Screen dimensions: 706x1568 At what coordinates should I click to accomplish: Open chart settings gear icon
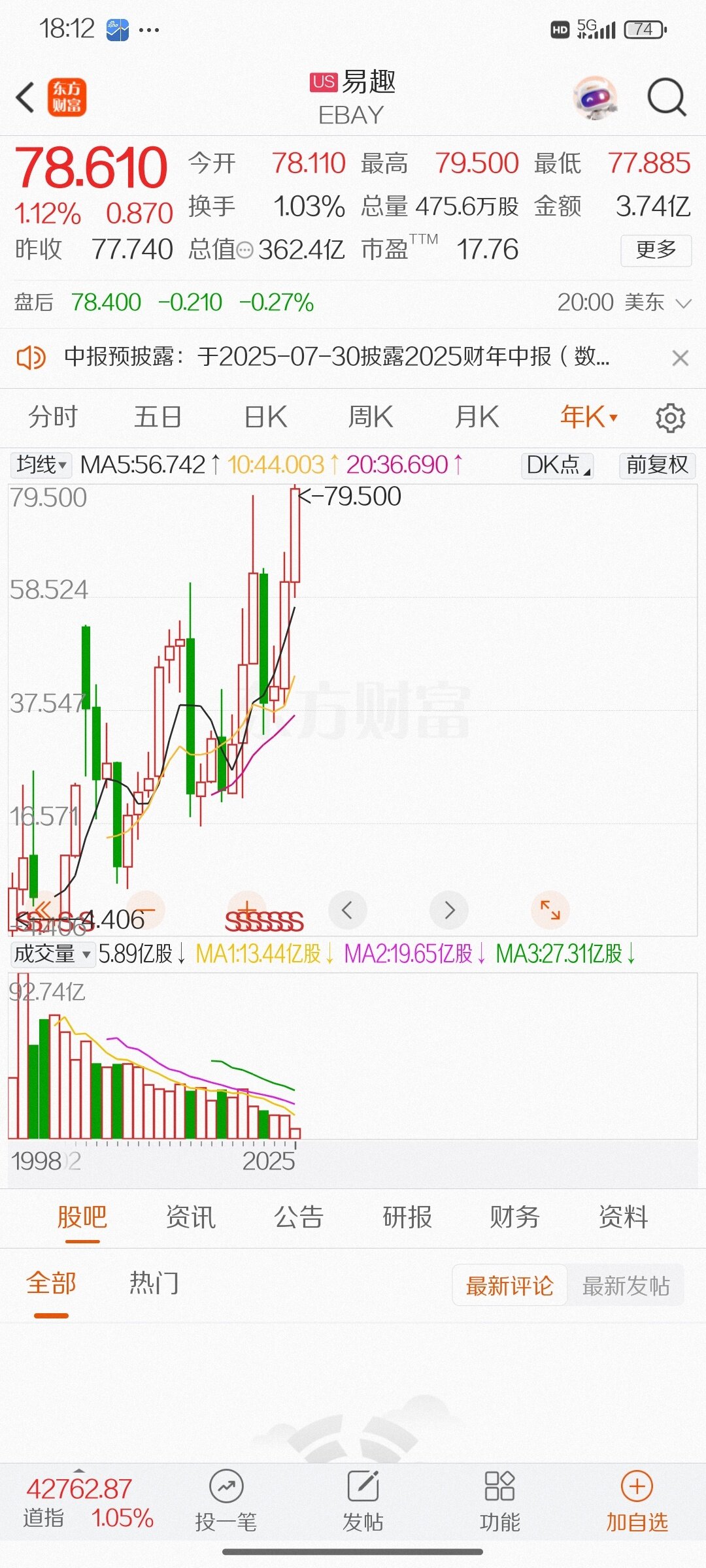pyautogui.click(x=670, y=418)
